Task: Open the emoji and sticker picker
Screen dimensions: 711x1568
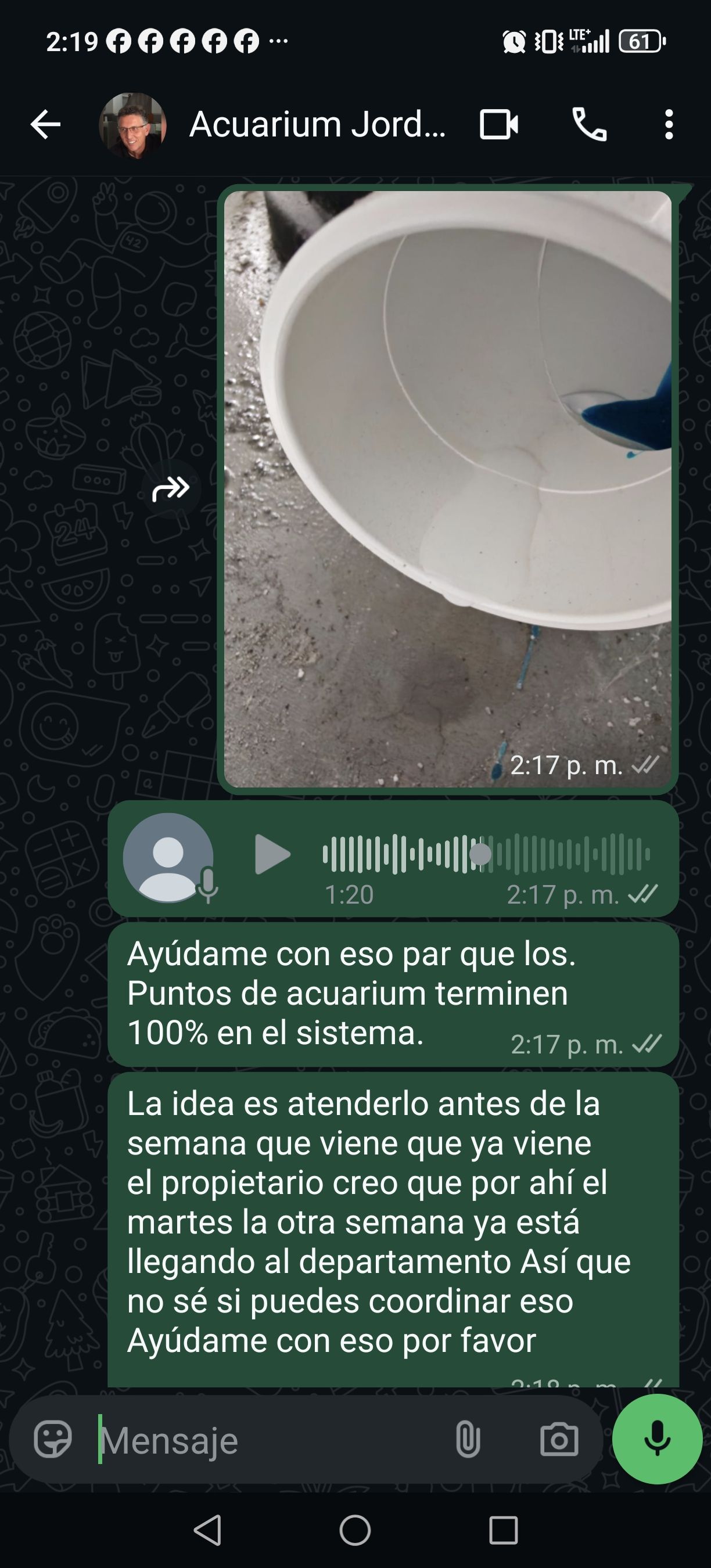Action: point(53,1440)
